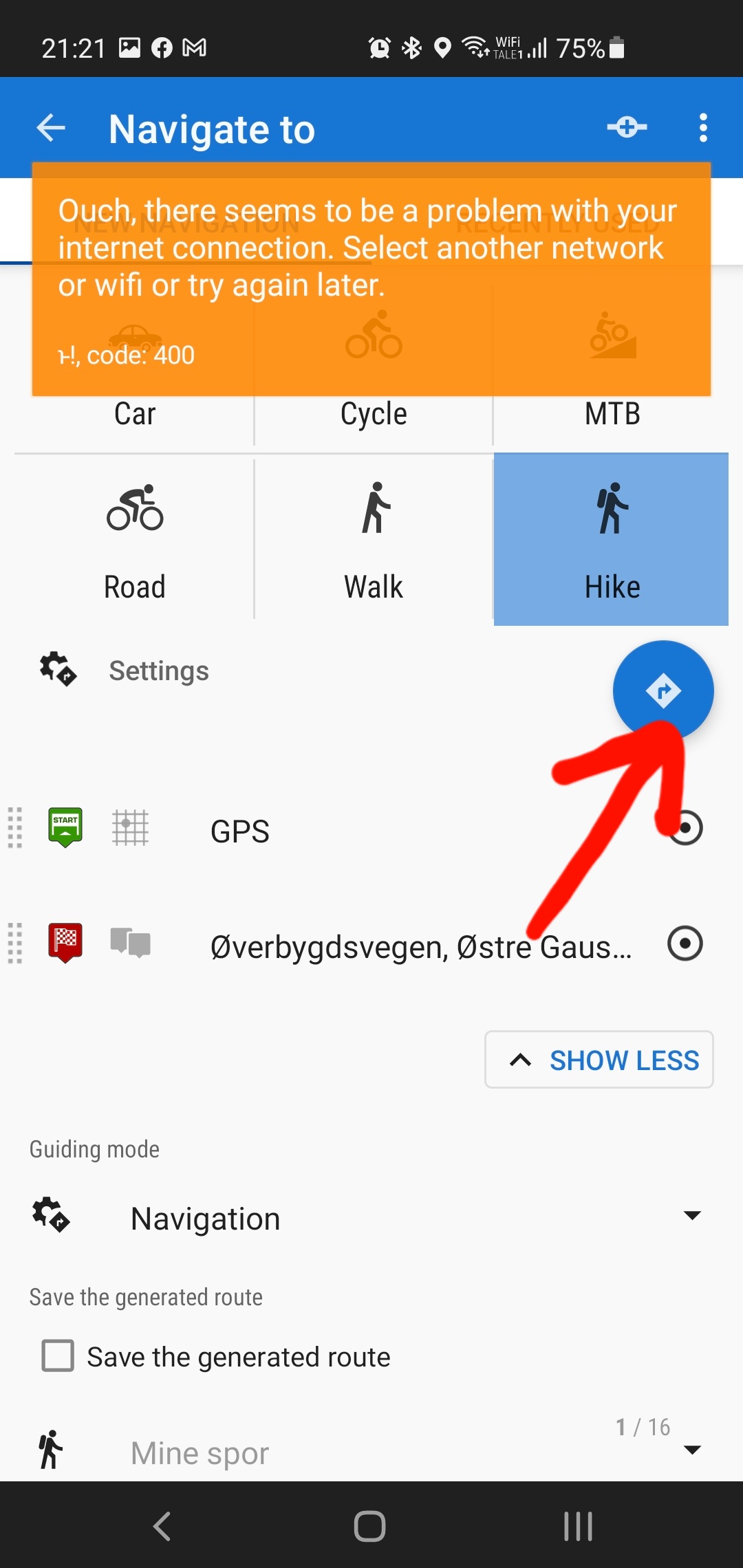Switch routing profile to Walk

tap(374, 540)
